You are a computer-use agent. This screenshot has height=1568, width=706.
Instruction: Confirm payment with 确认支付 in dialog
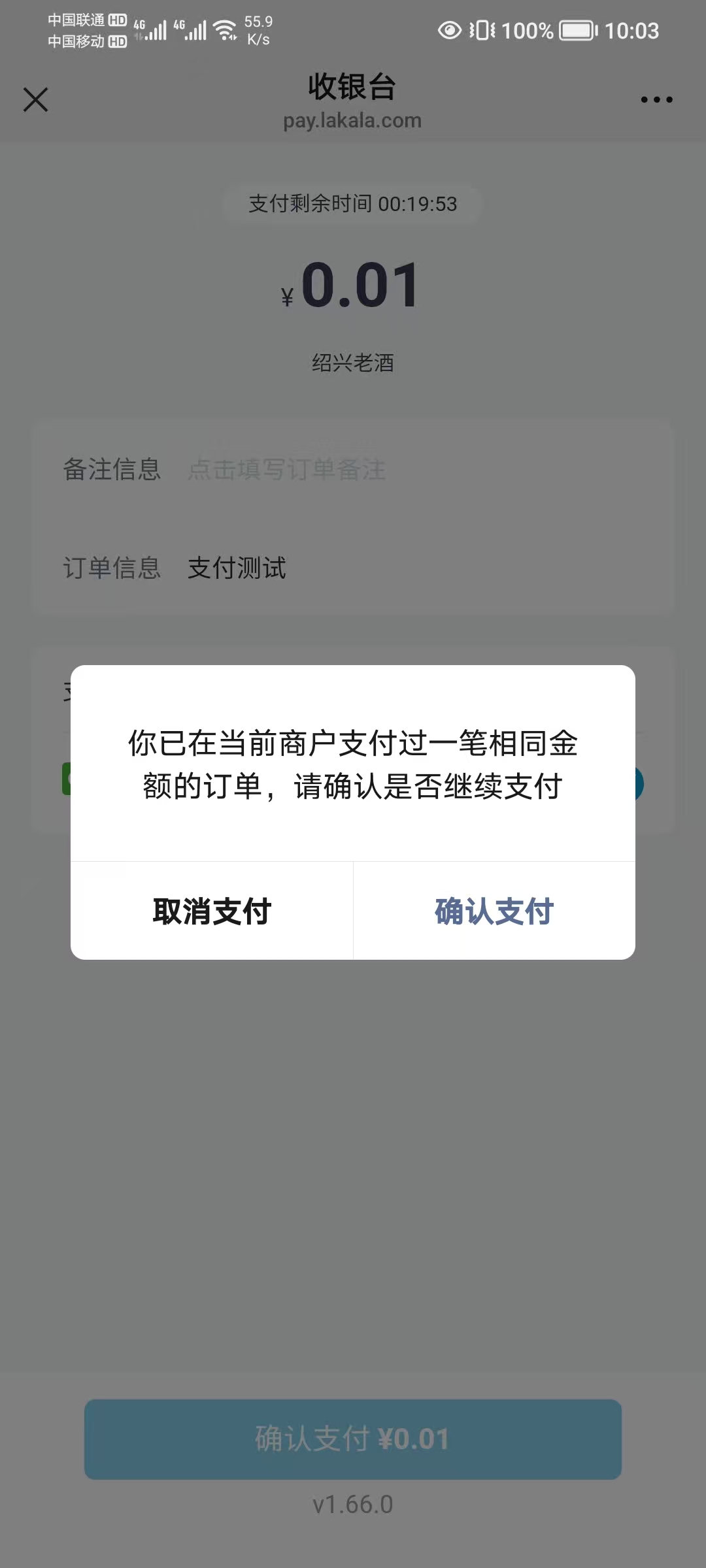pyautogui.click(x=494, y=911)
